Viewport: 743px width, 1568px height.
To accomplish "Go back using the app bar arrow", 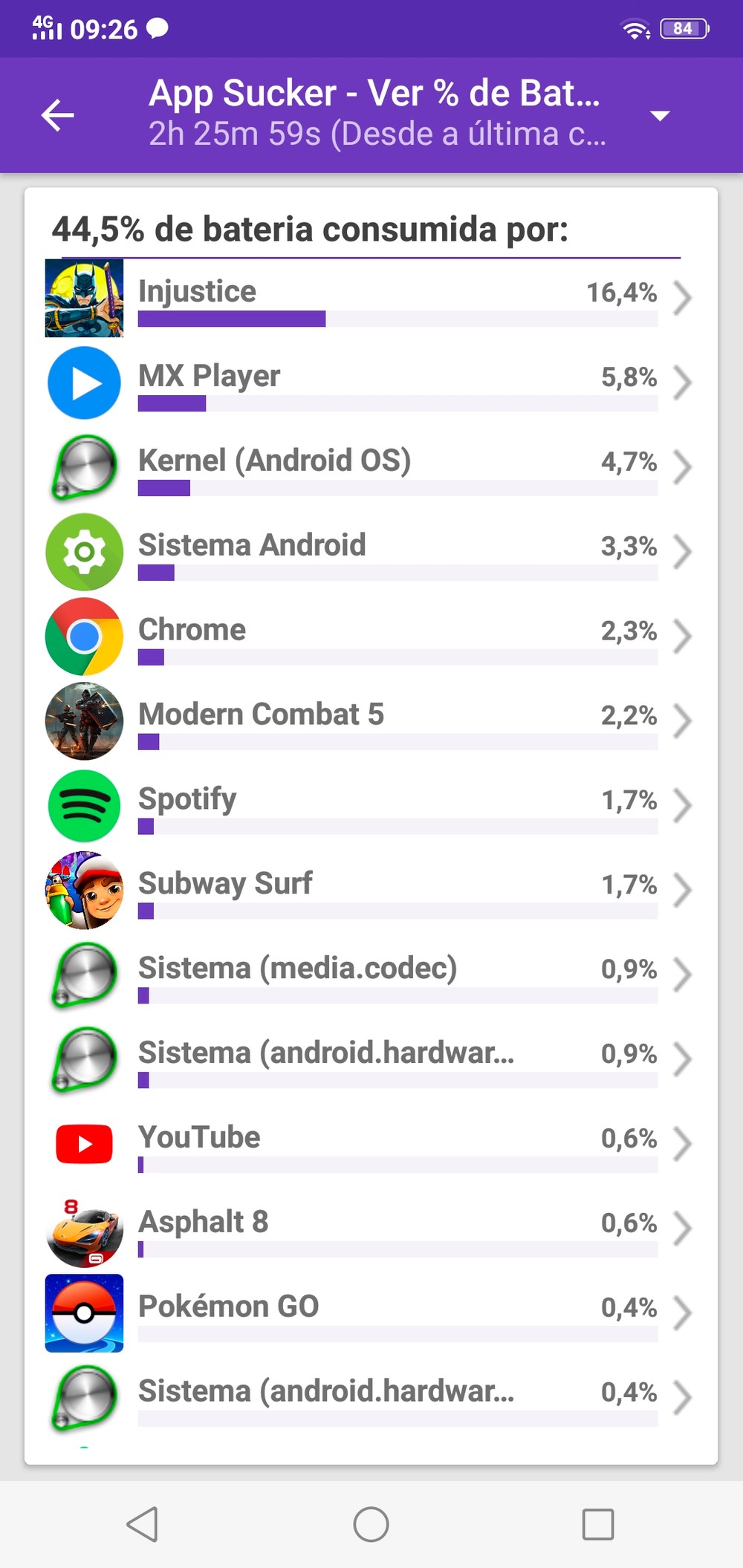I will click(x=58, y=115).
